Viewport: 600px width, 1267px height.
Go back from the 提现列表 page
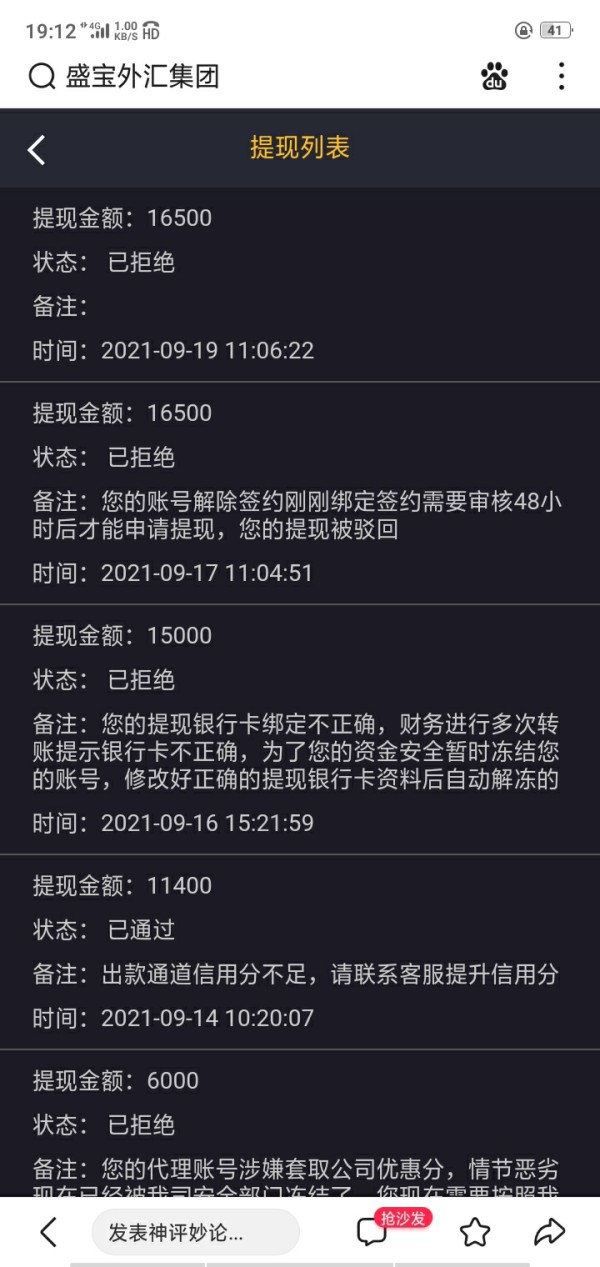[37, 150]
